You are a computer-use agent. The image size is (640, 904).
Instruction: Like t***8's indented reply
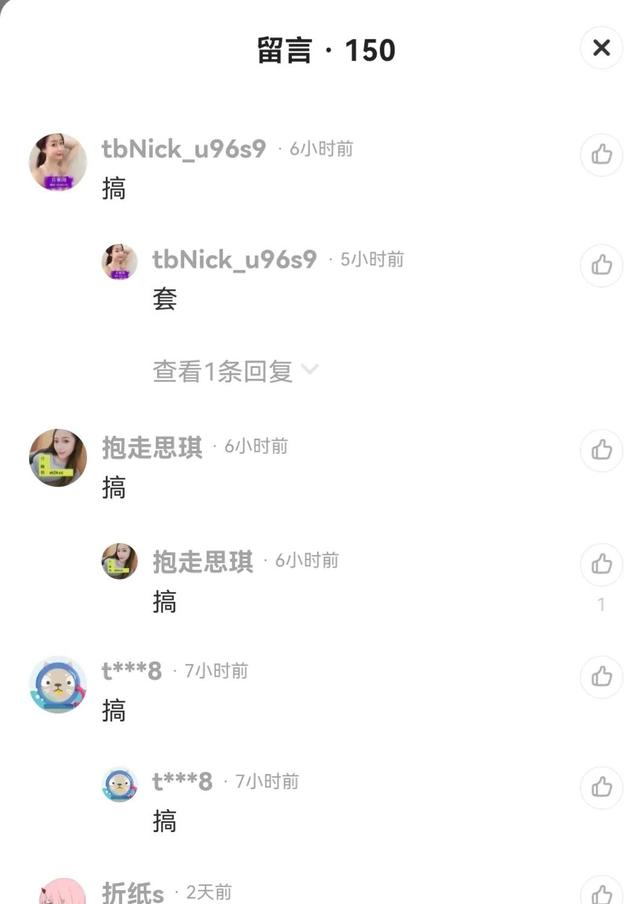coord(601,787)
